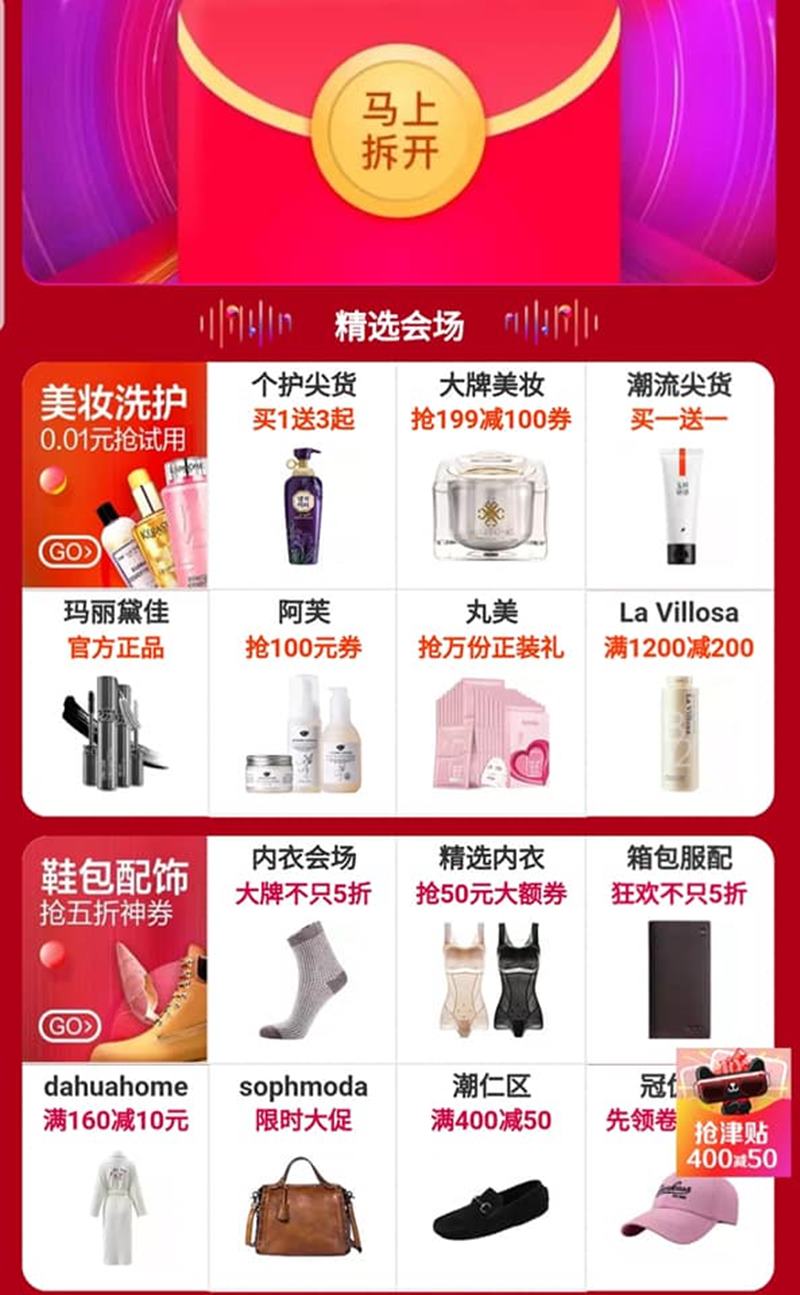View the 箱包服配 sale tile
The width and height of the screenshot is (800, 1295).
click(x=680, y=950)
